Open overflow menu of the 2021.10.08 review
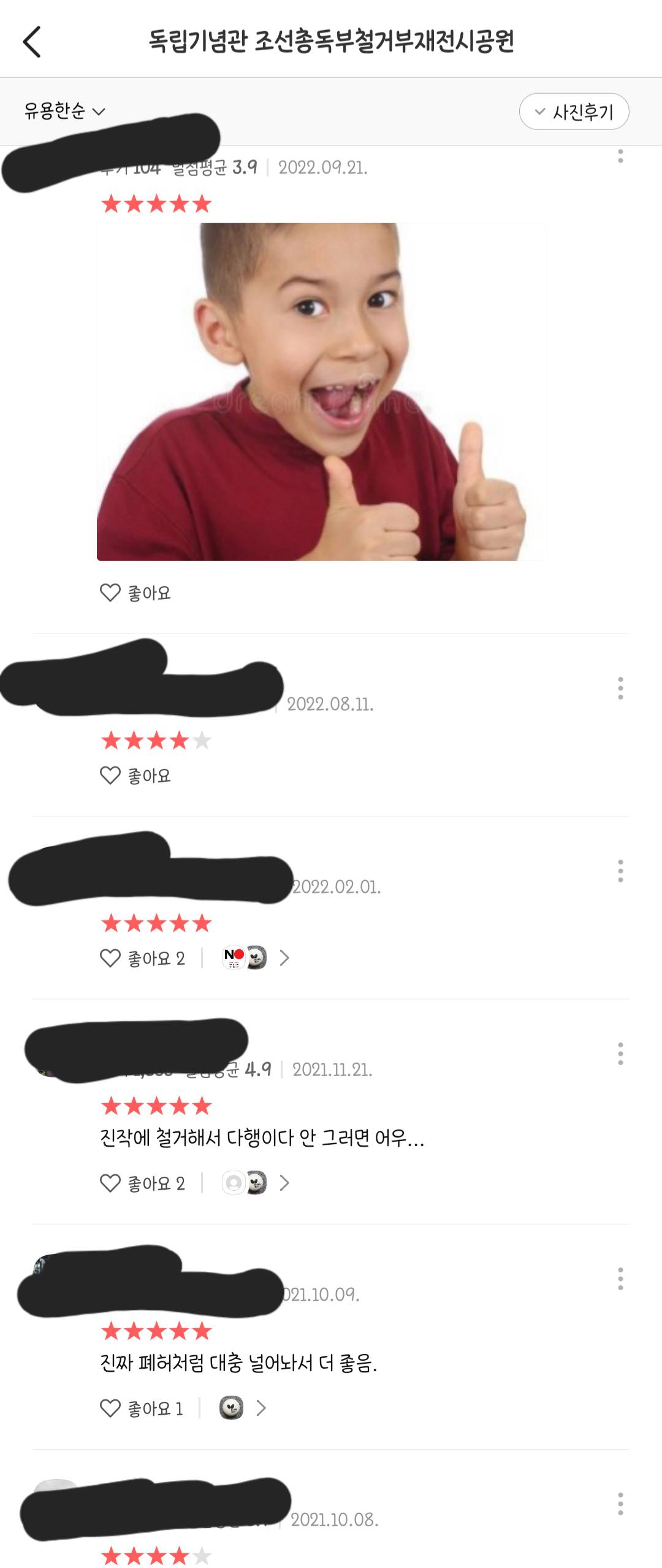The height and width of the screenshot is (1568, 662). coord(620,1504)
